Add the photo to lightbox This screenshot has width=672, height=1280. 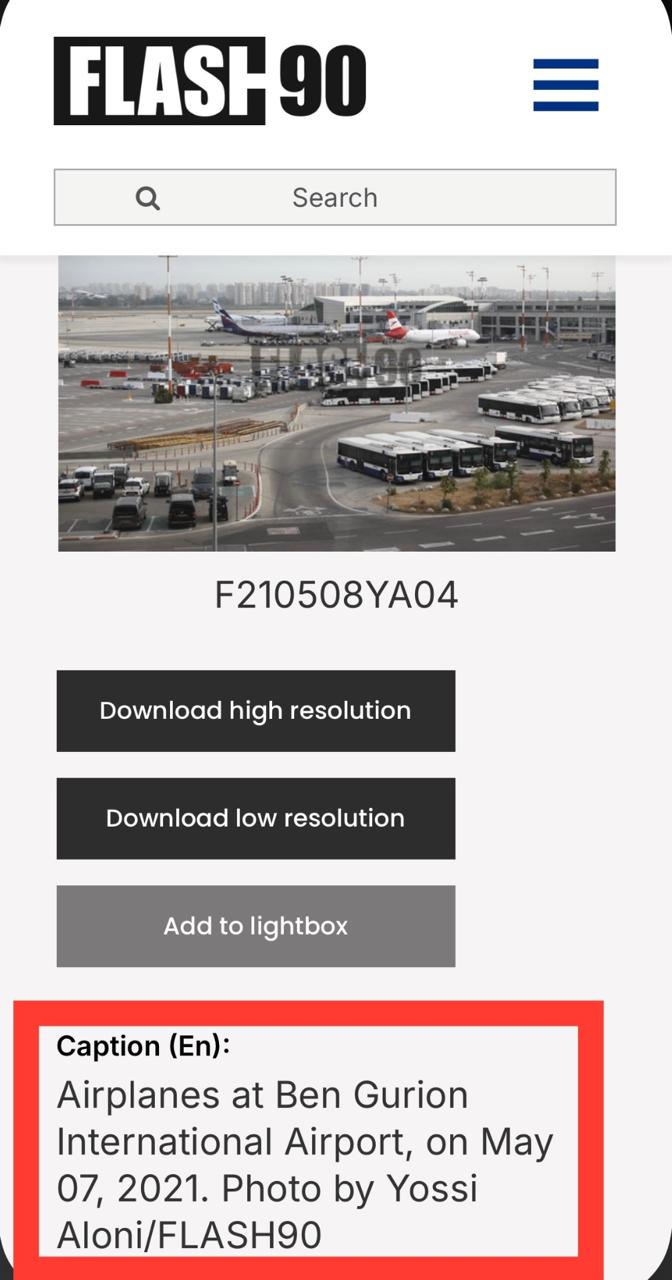255,926
